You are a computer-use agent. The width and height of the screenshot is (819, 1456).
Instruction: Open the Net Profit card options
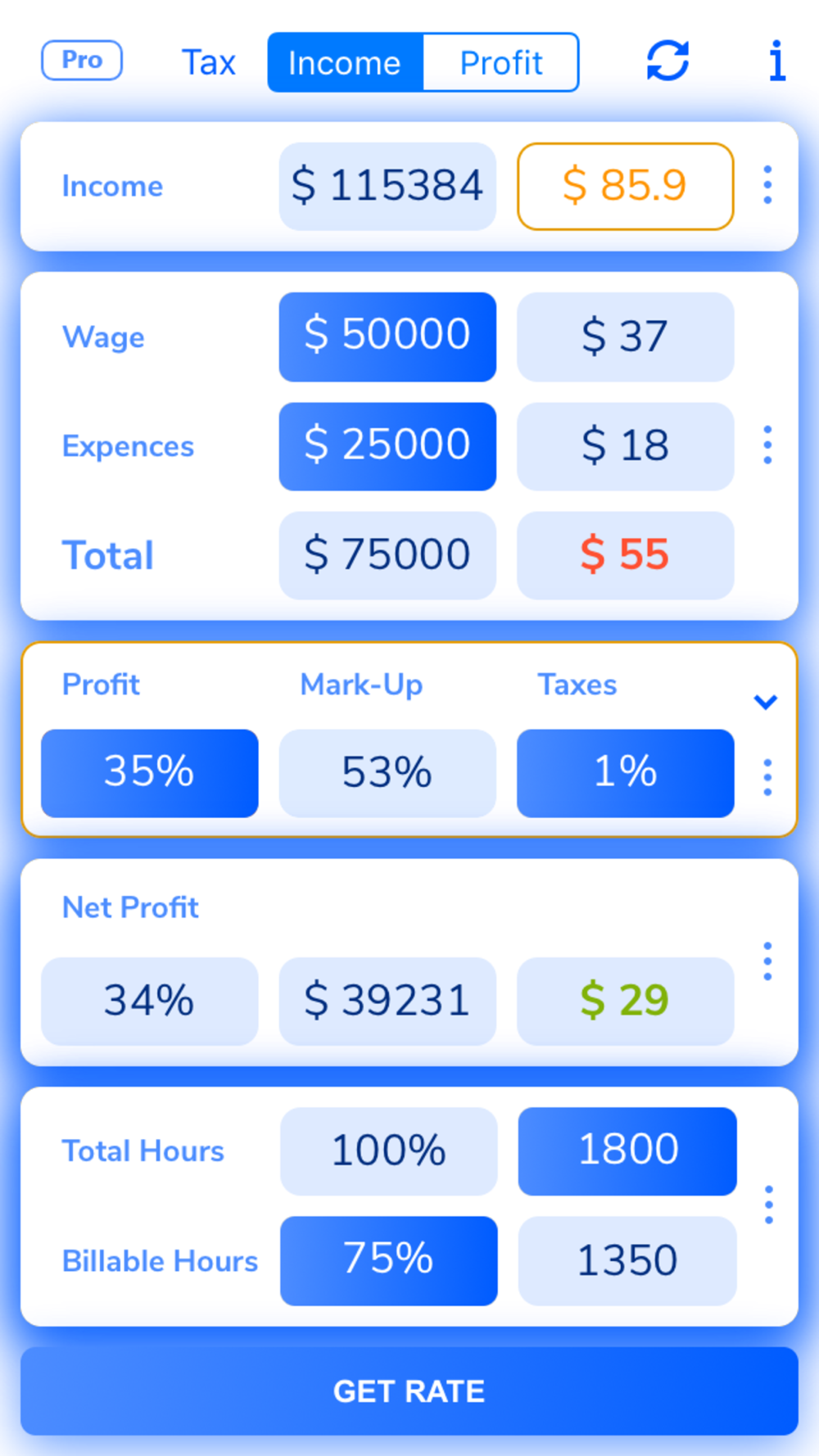pyautogui.click(x=767, y=961)
